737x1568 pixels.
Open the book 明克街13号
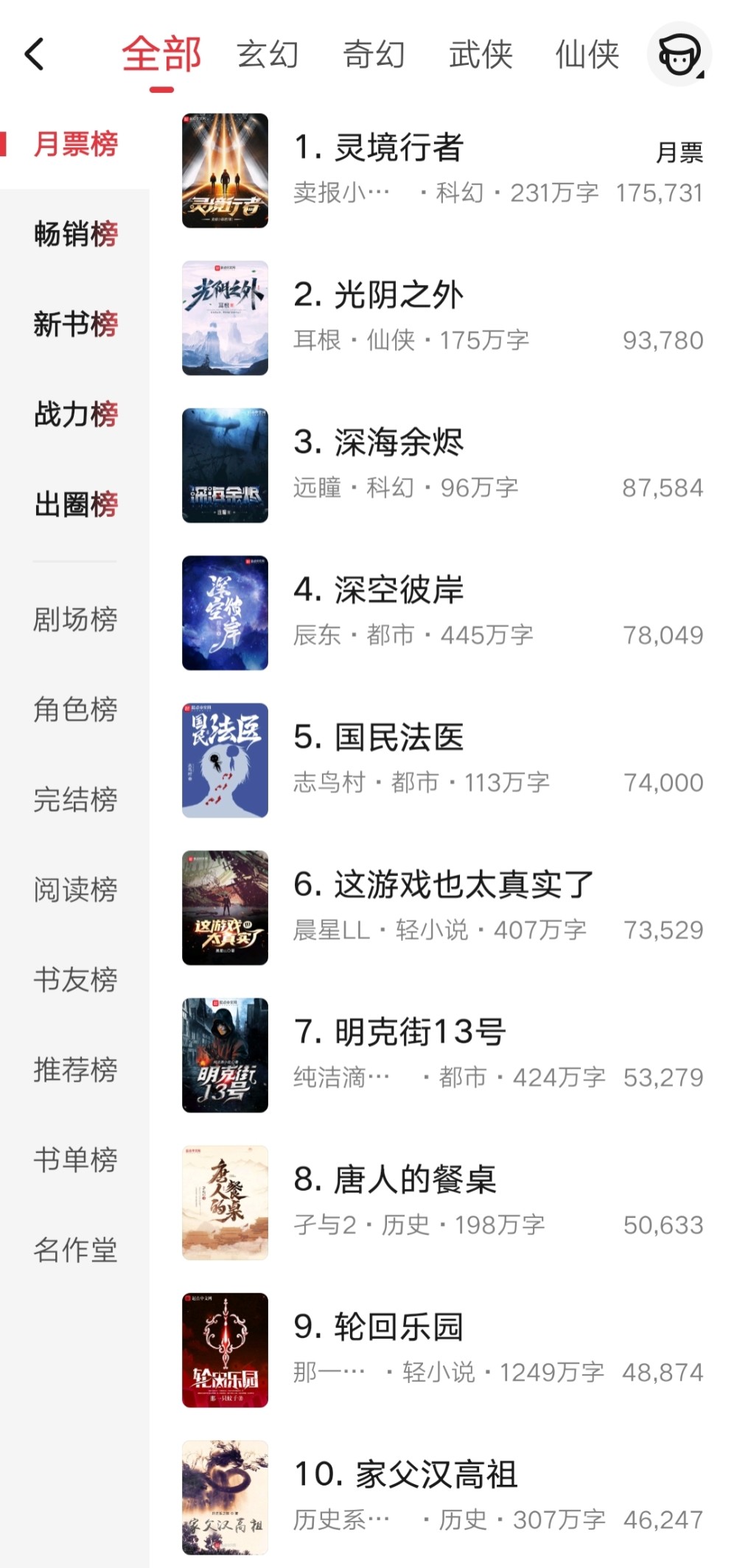pos(442,1054)
